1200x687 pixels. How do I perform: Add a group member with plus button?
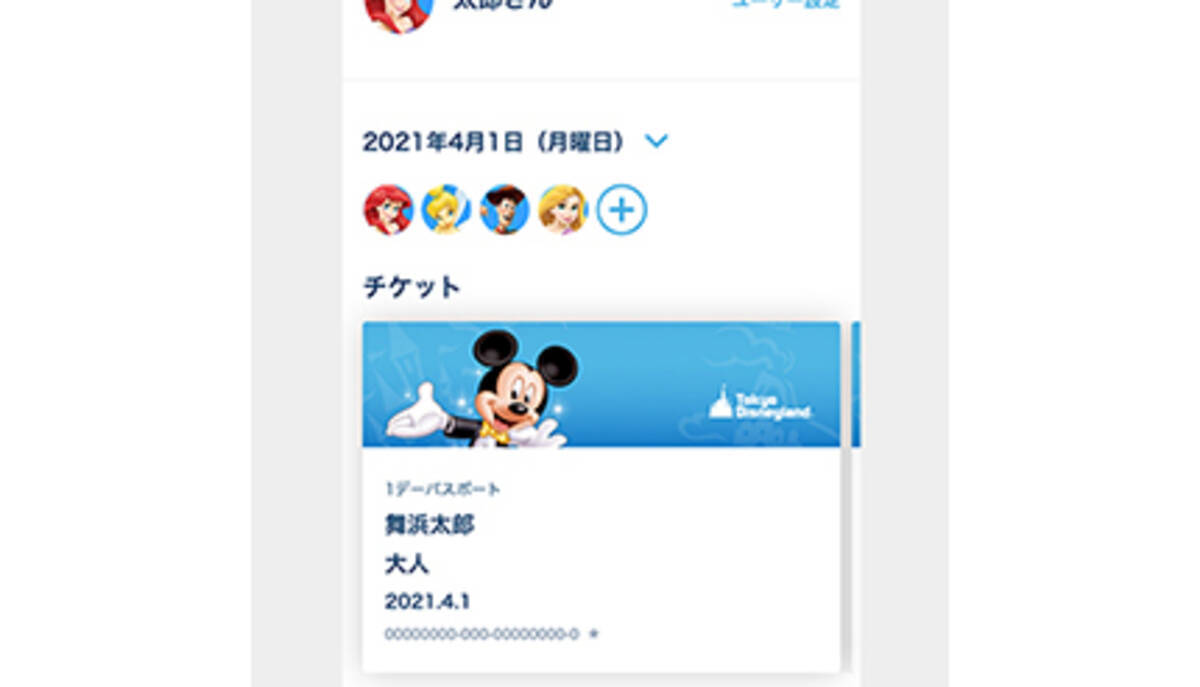(x=622, y=211)
